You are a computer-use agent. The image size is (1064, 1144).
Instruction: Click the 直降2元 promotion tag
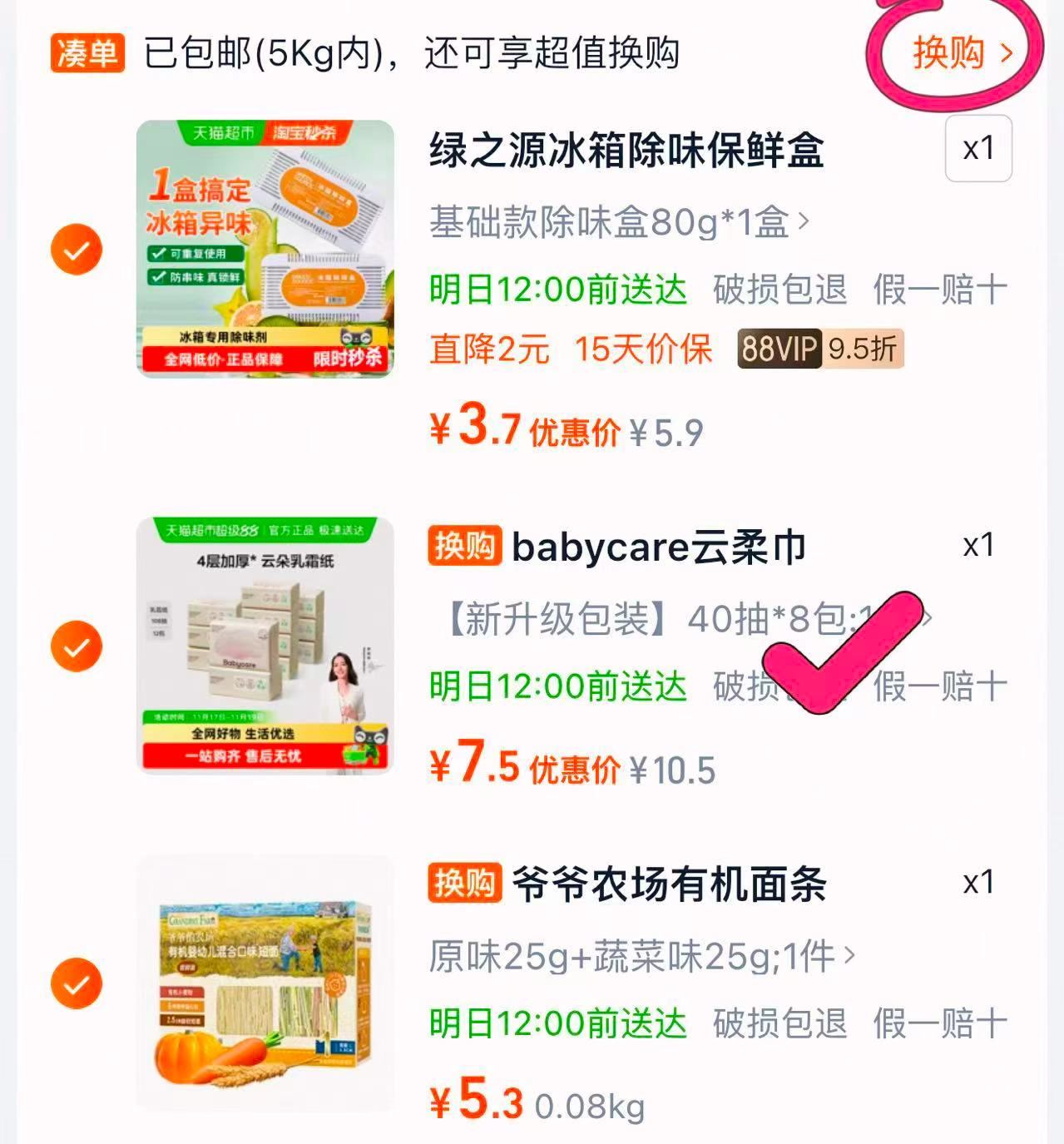click(x=486, y=351)
